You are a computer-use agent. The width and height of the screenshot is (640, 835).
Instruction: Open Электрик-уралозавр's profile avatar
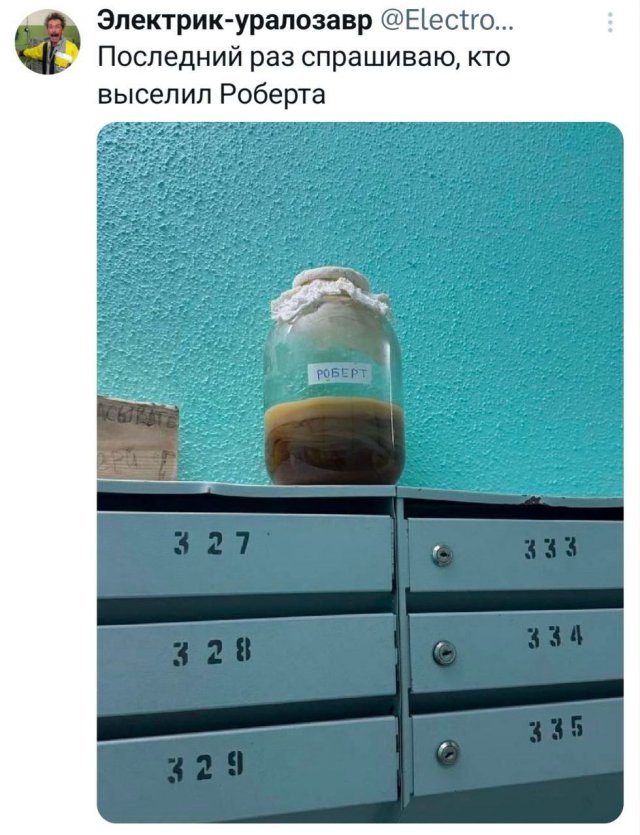coord(48,42)
